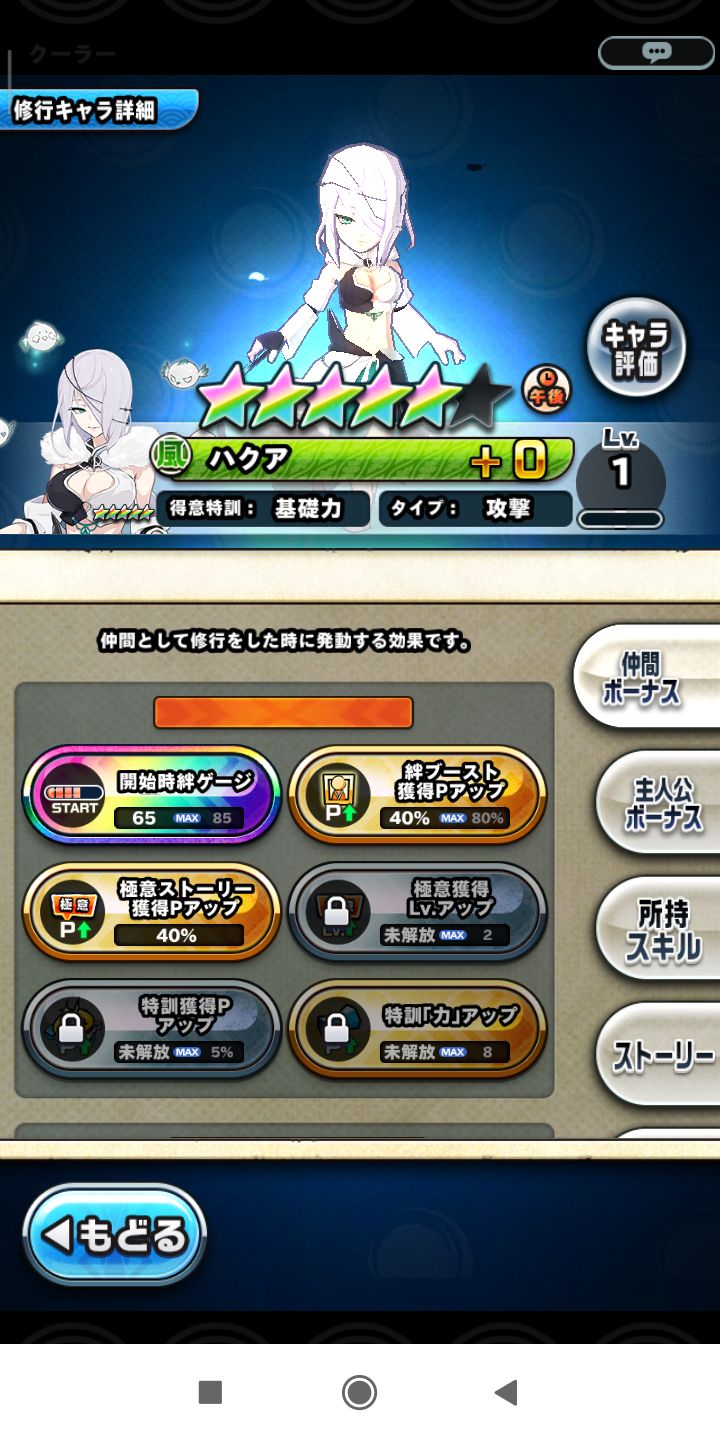View 開始時絆ゲージ bonus details
The image size is (720, 1440).
coord(151,795)
